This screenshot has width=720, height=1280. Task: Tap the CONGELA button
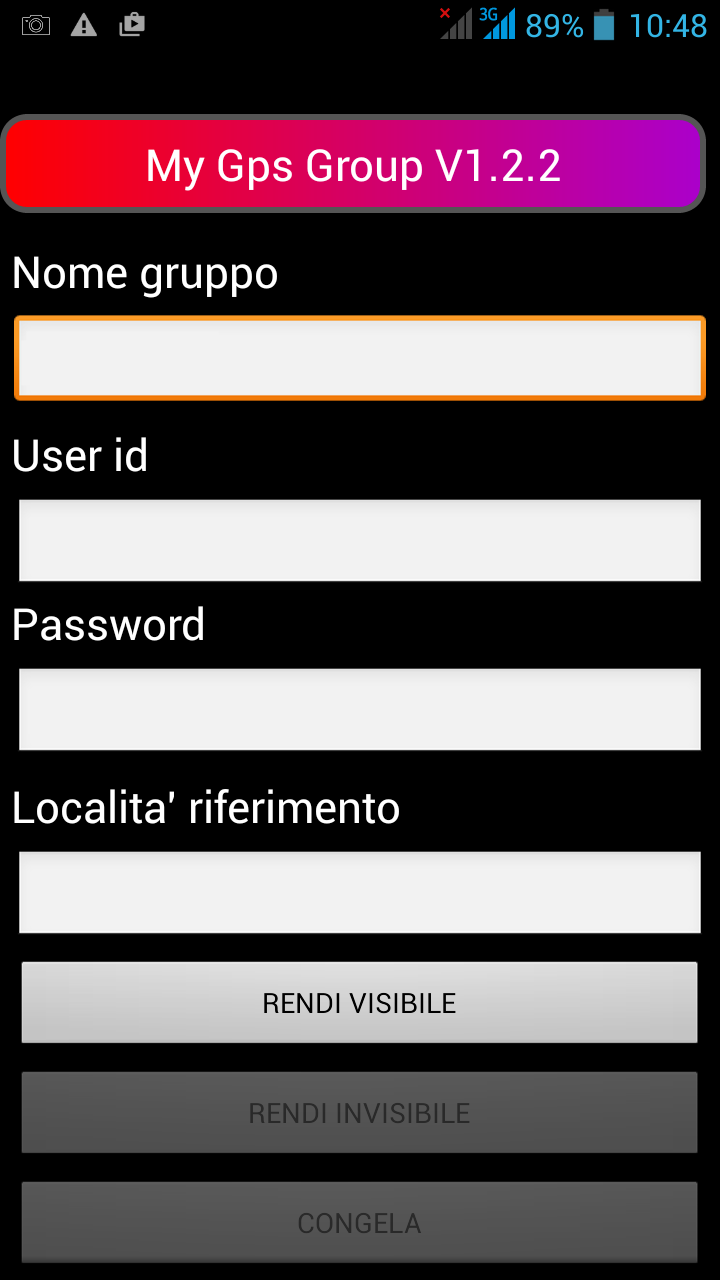pyautogui.click(x=360, y=1223)
